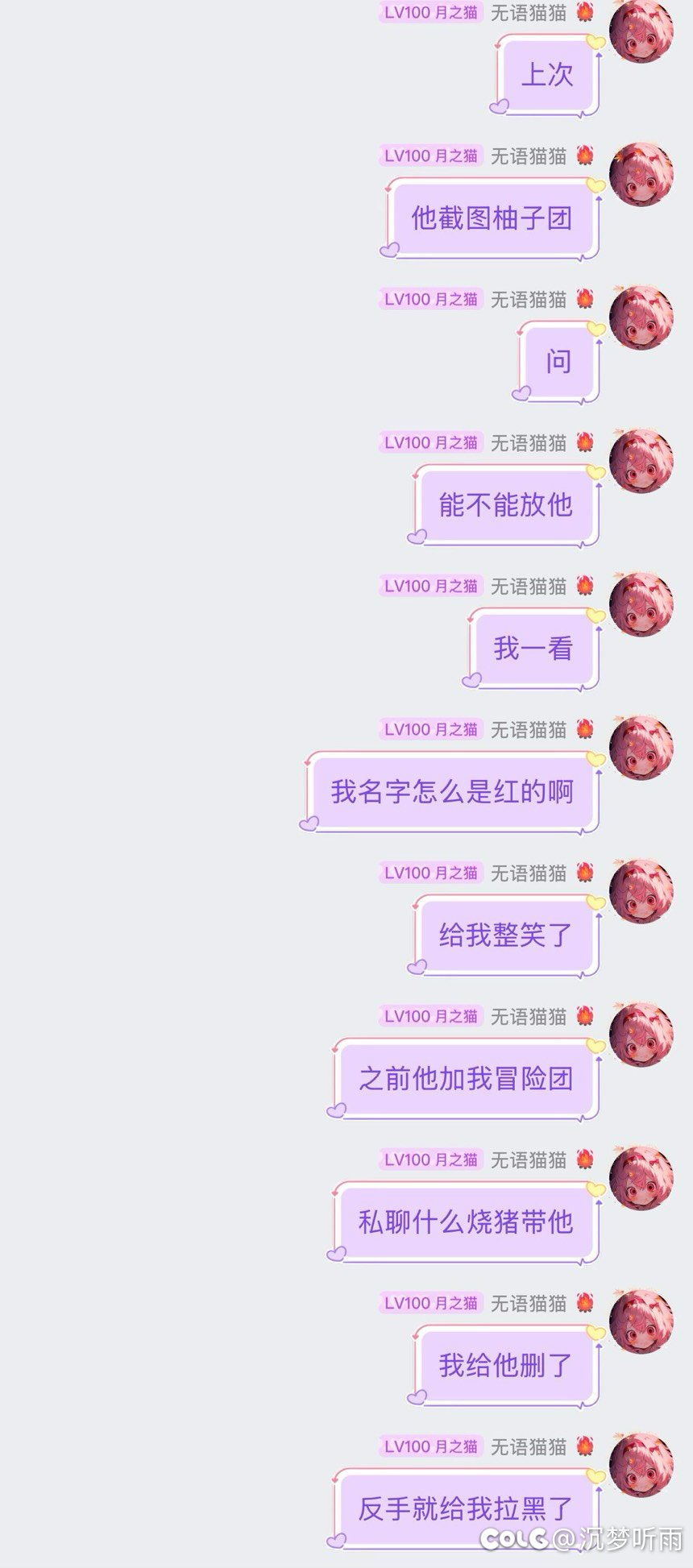
Task: Tap avatar beside 给我整笑了 message
Action: click(x=641, y=891)
